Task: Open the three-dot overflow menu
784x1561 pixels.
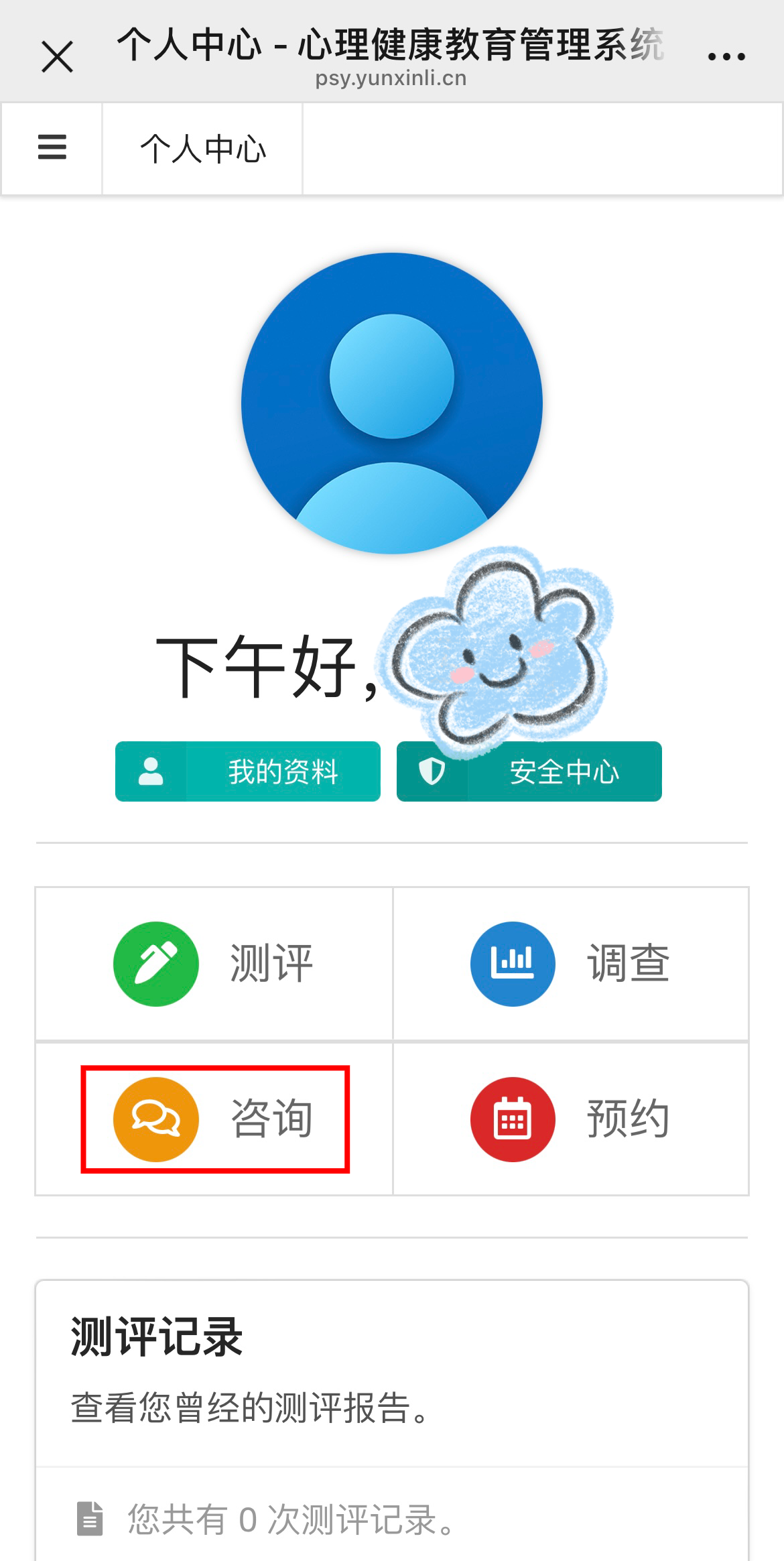Action: tap(726, 57)
